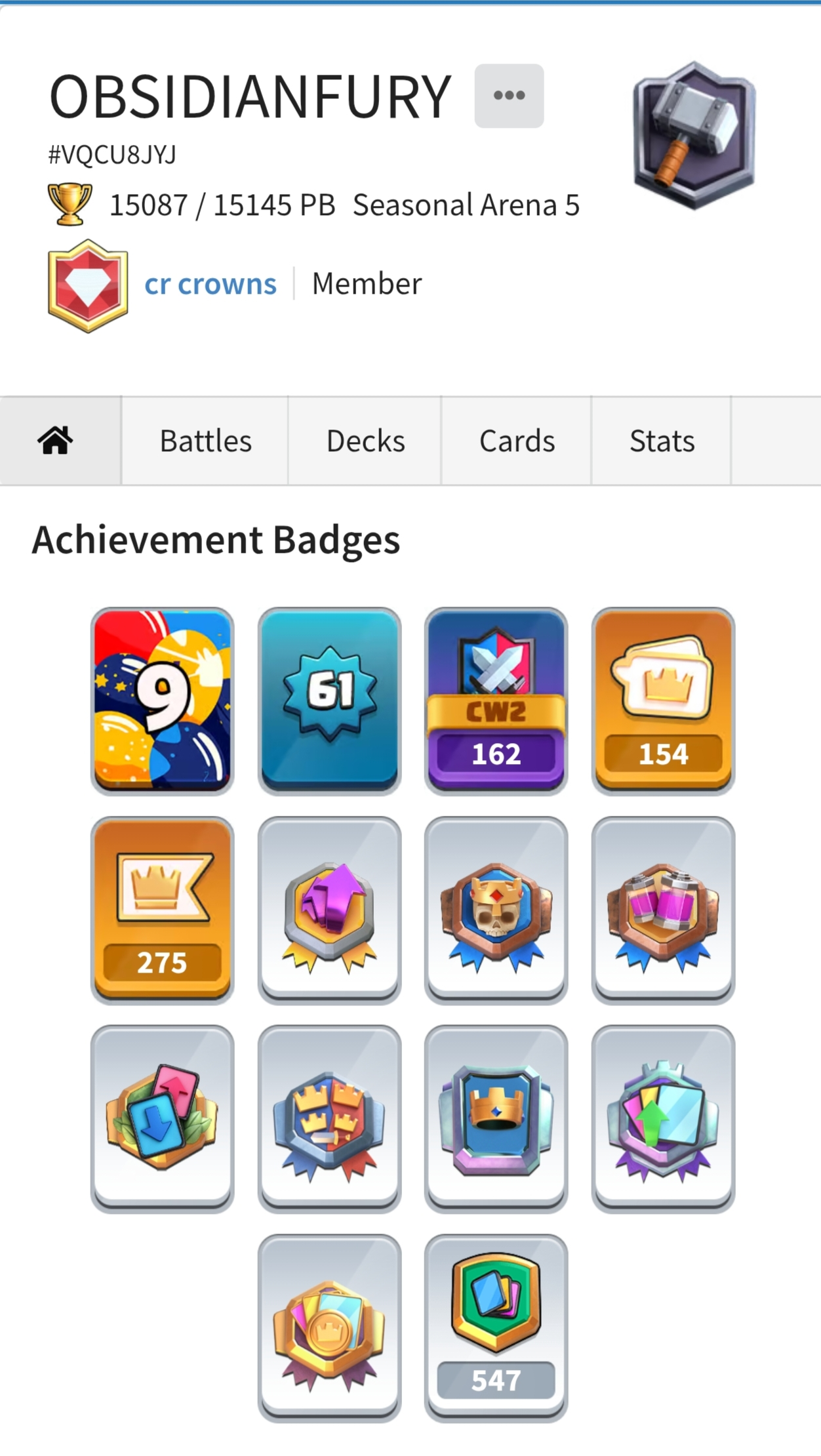Viewport: 821px width, 1456px height.
Task: Select the Stats tab
Action: [662, 441]
